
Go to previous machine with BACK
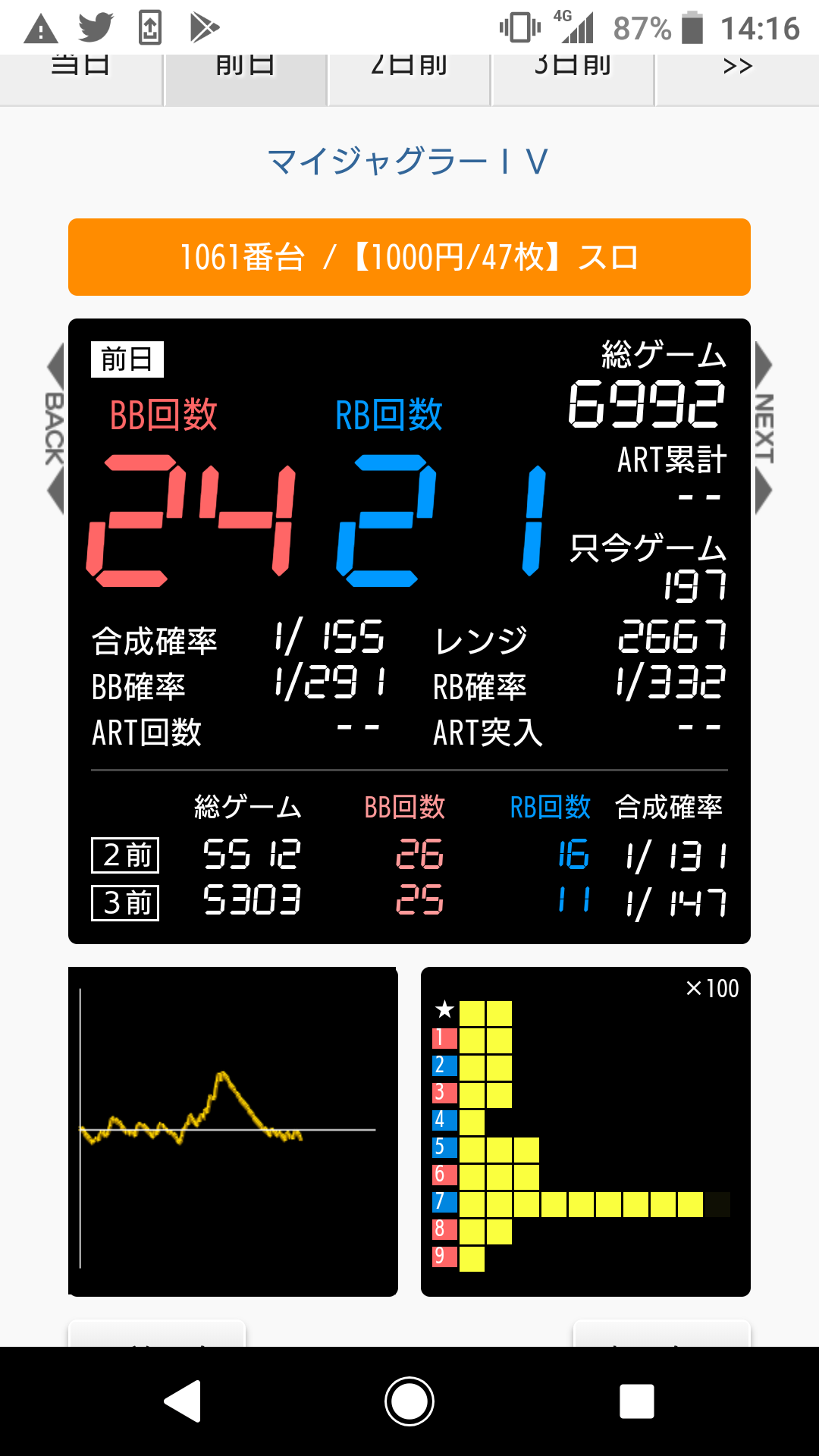[x=55, y=428]
